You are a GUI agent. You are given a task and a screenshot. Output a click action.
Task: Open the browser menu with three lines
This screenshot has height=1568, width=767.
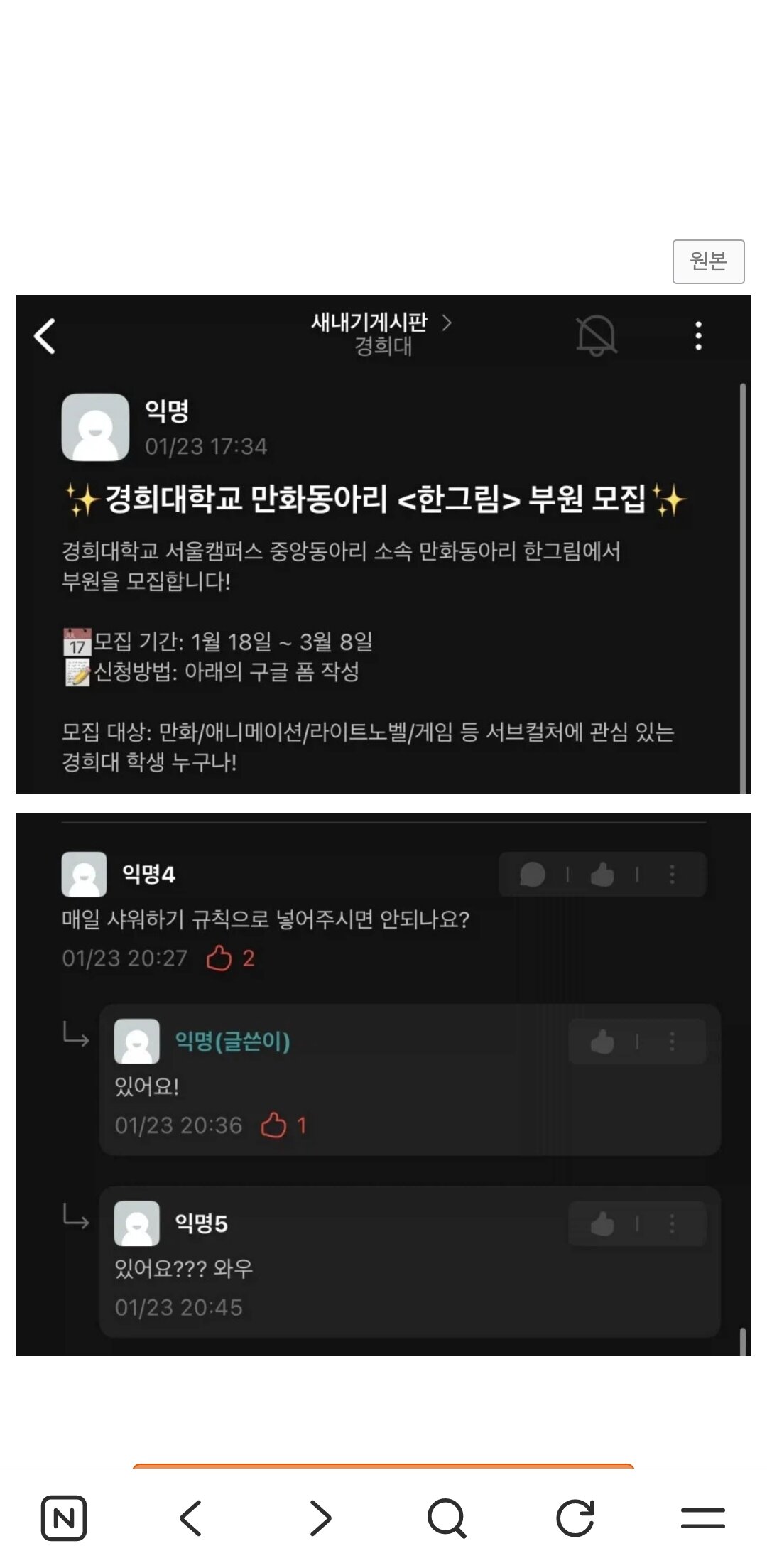click(702, 1518)
